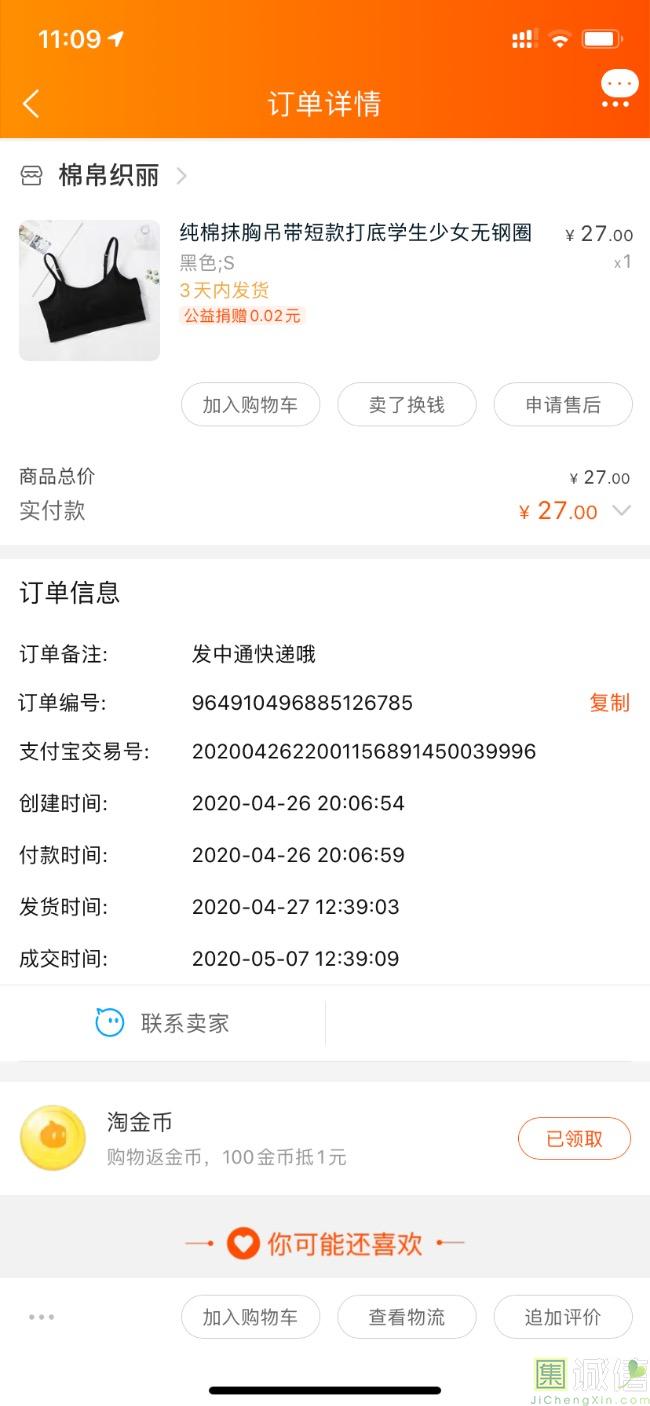Tap 加入购物车 under the product
The image size is (650, 1406).
pos(250,405)
